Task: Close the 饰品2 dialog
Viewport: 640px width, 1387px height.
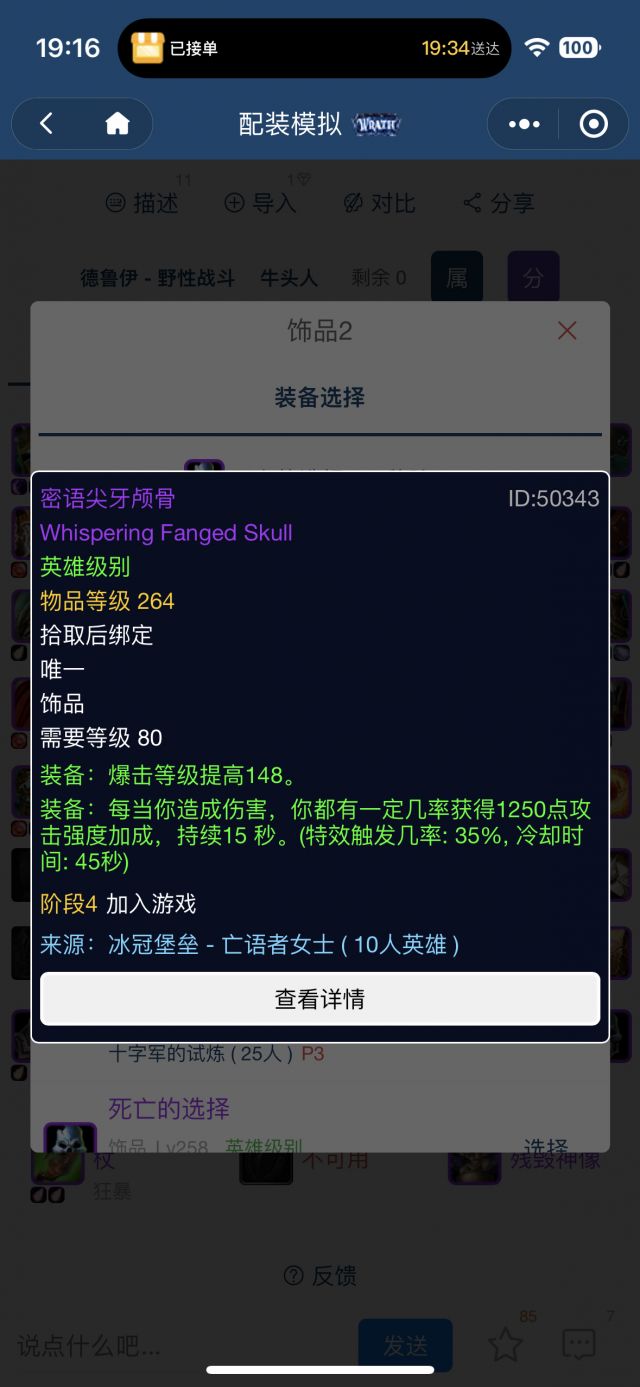Action: [x=567, y=331]
